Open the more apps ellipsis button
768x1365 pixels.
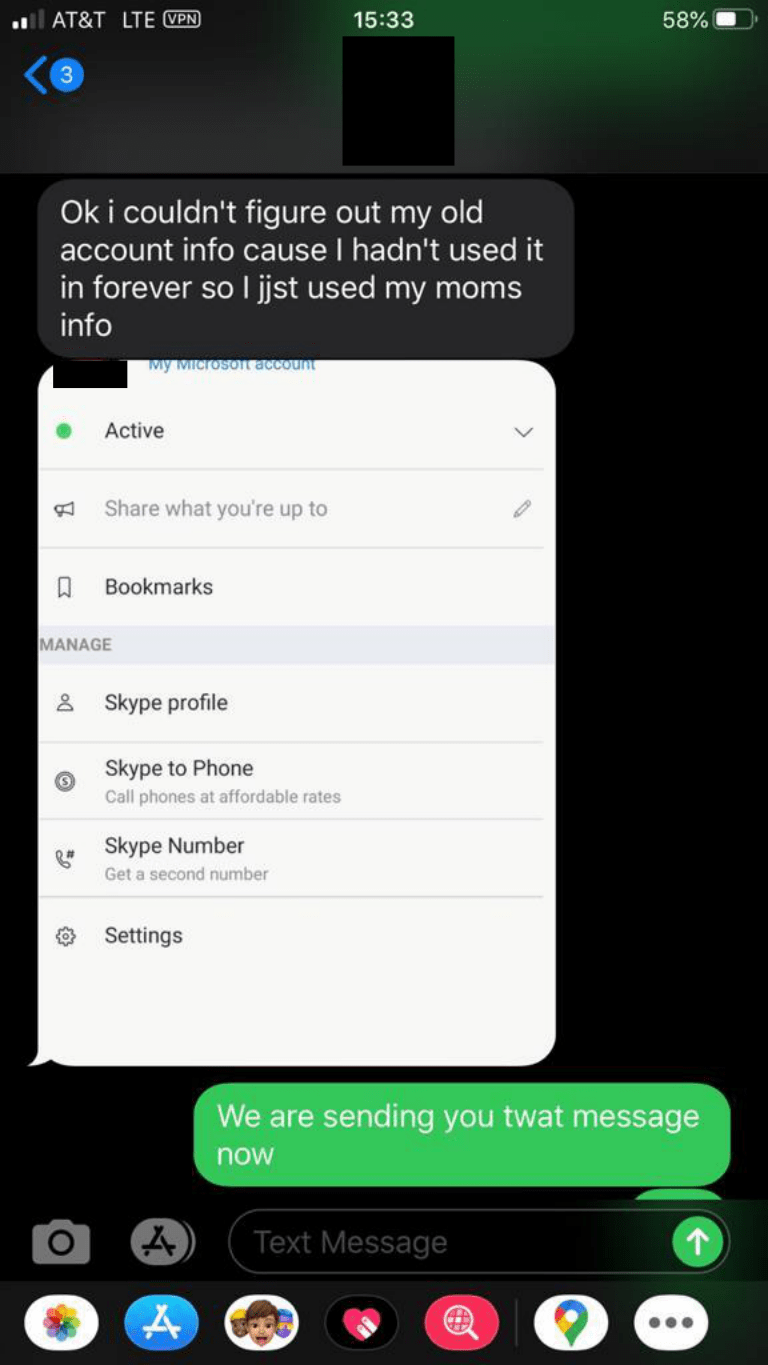[x=671, y=1323]
